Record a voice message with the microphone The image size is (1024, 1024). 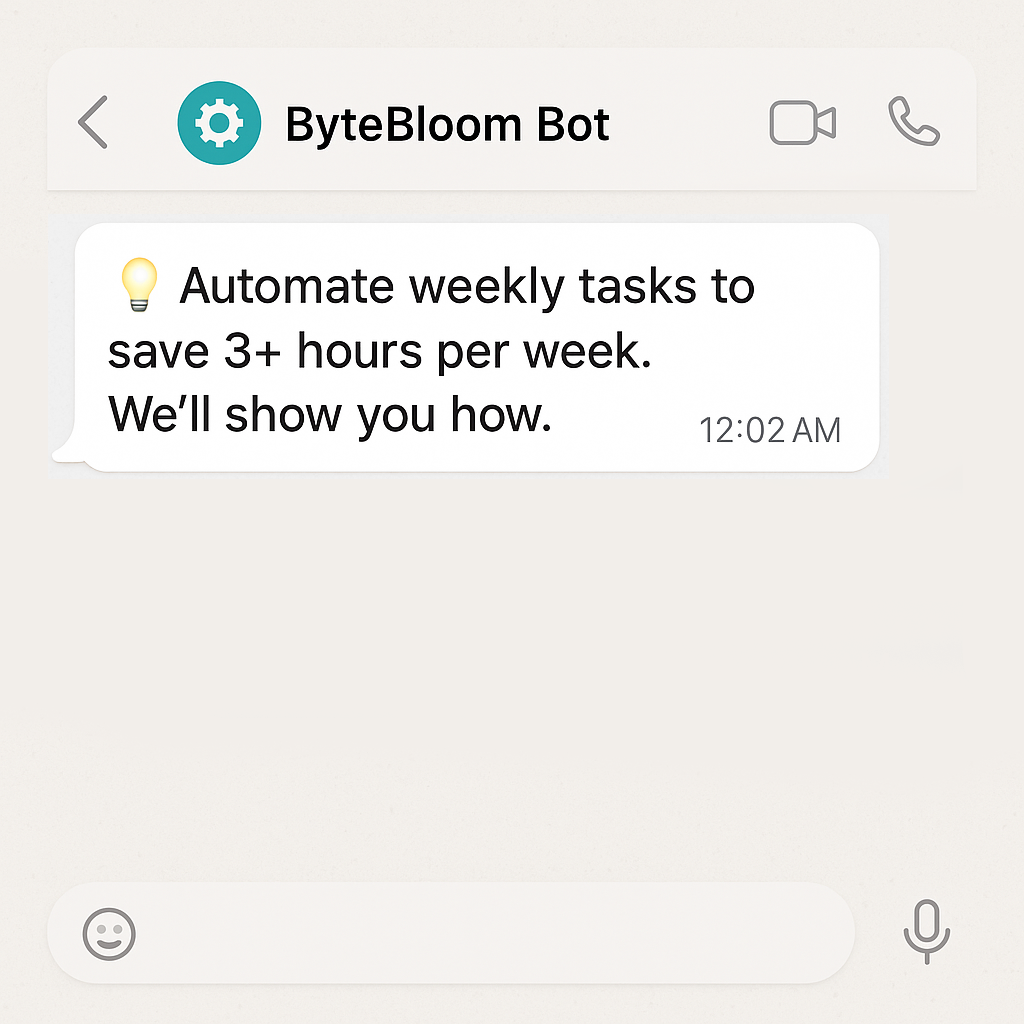pos(926,932)
